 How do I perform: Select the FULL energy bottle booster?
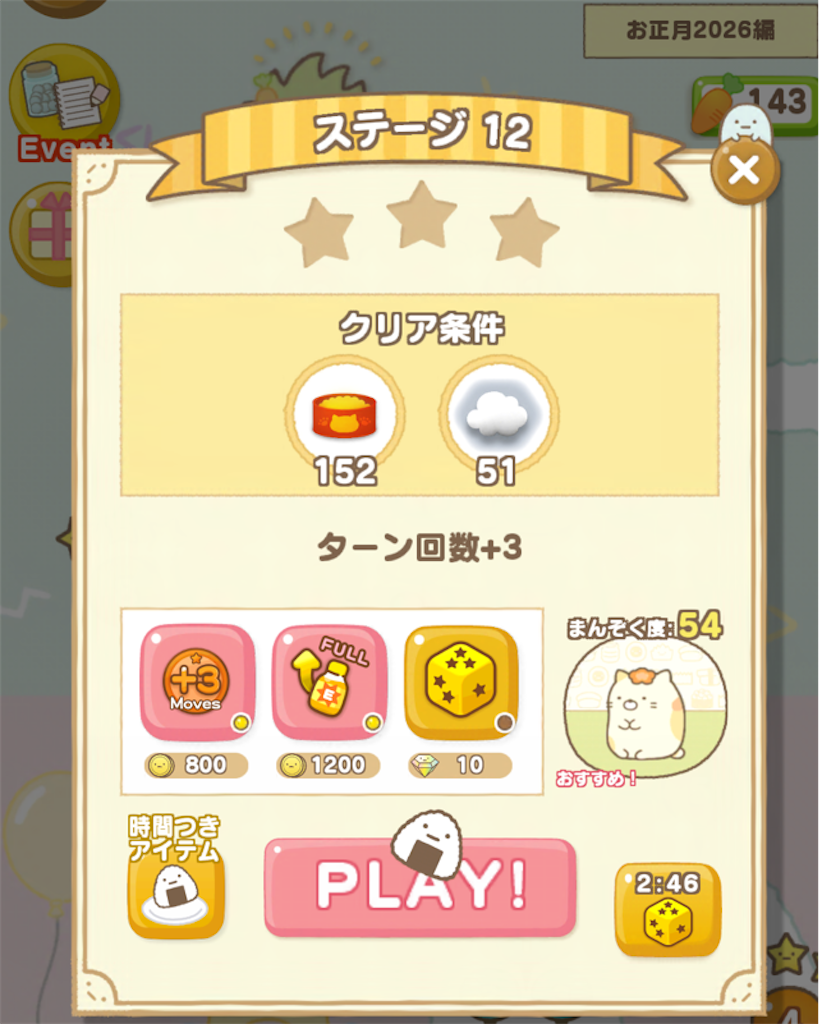click(329, 681)
